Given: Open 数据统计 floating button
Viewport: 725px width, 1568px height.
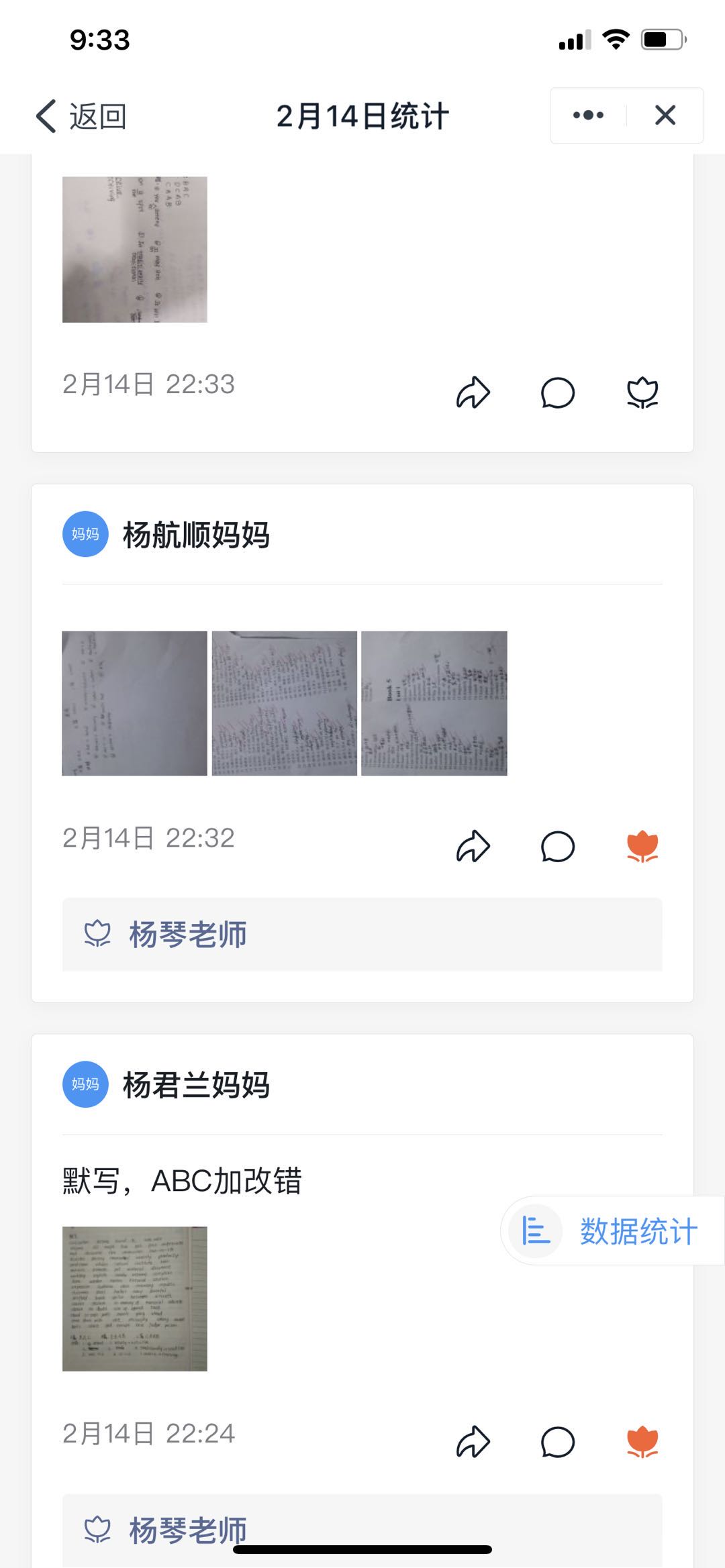Looking at the screenshot, I should coord(612,1231).
